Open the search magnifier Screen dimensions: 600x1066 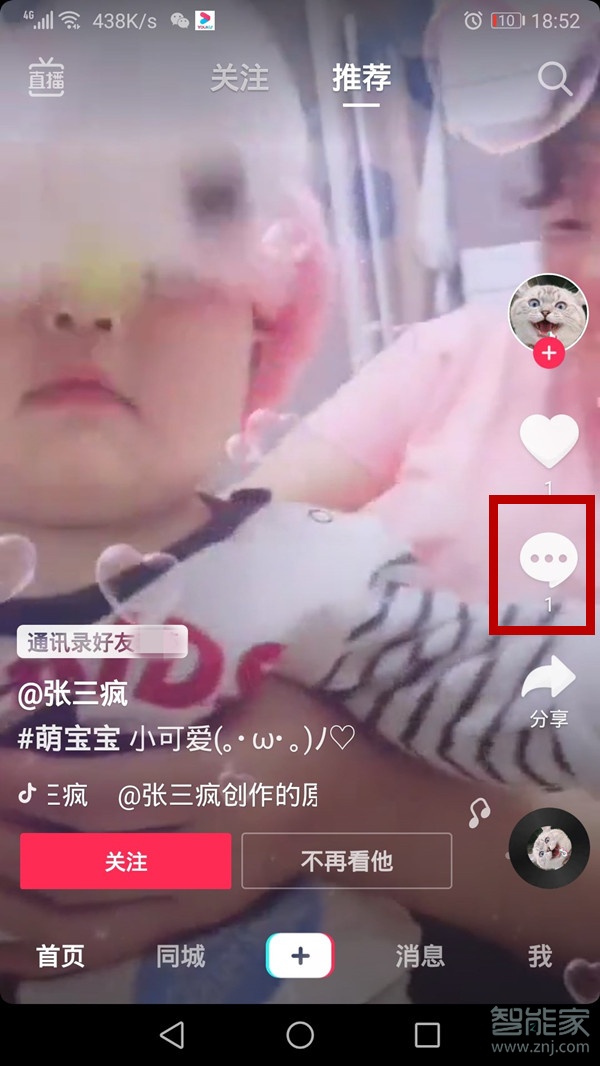pyautogui.click(x=555, y=79)
